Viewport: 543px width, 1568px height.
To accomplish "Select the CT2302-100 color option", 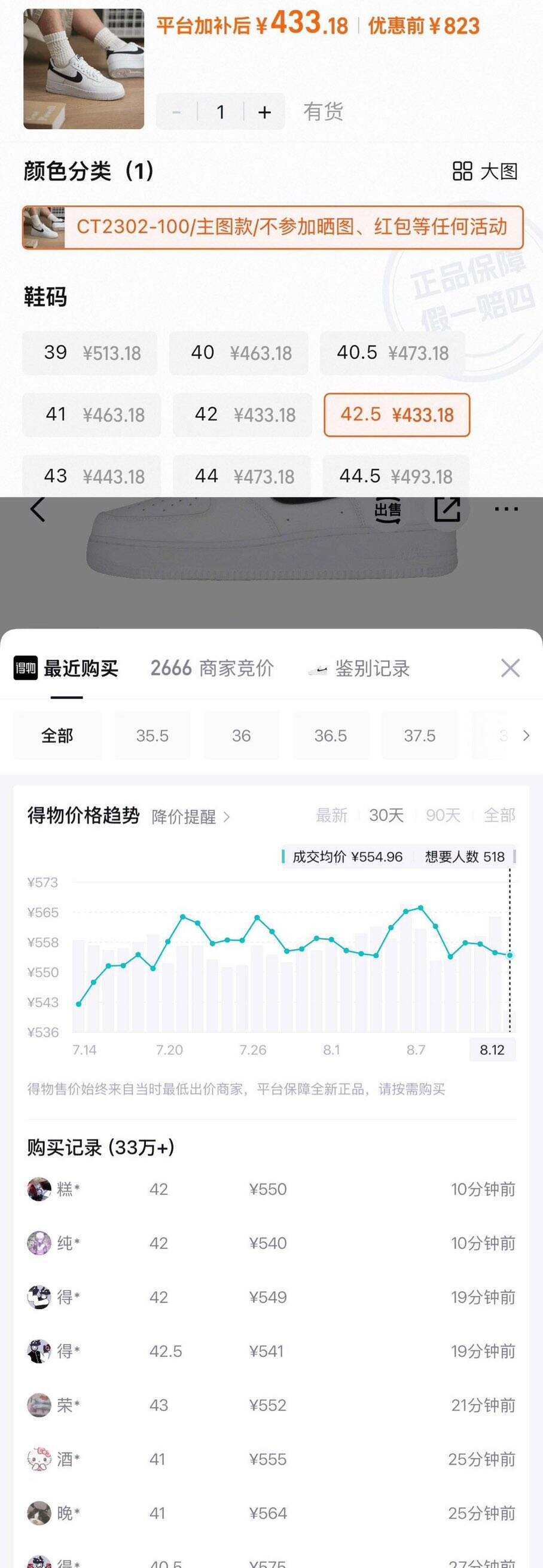I will [x=273, y=227].
